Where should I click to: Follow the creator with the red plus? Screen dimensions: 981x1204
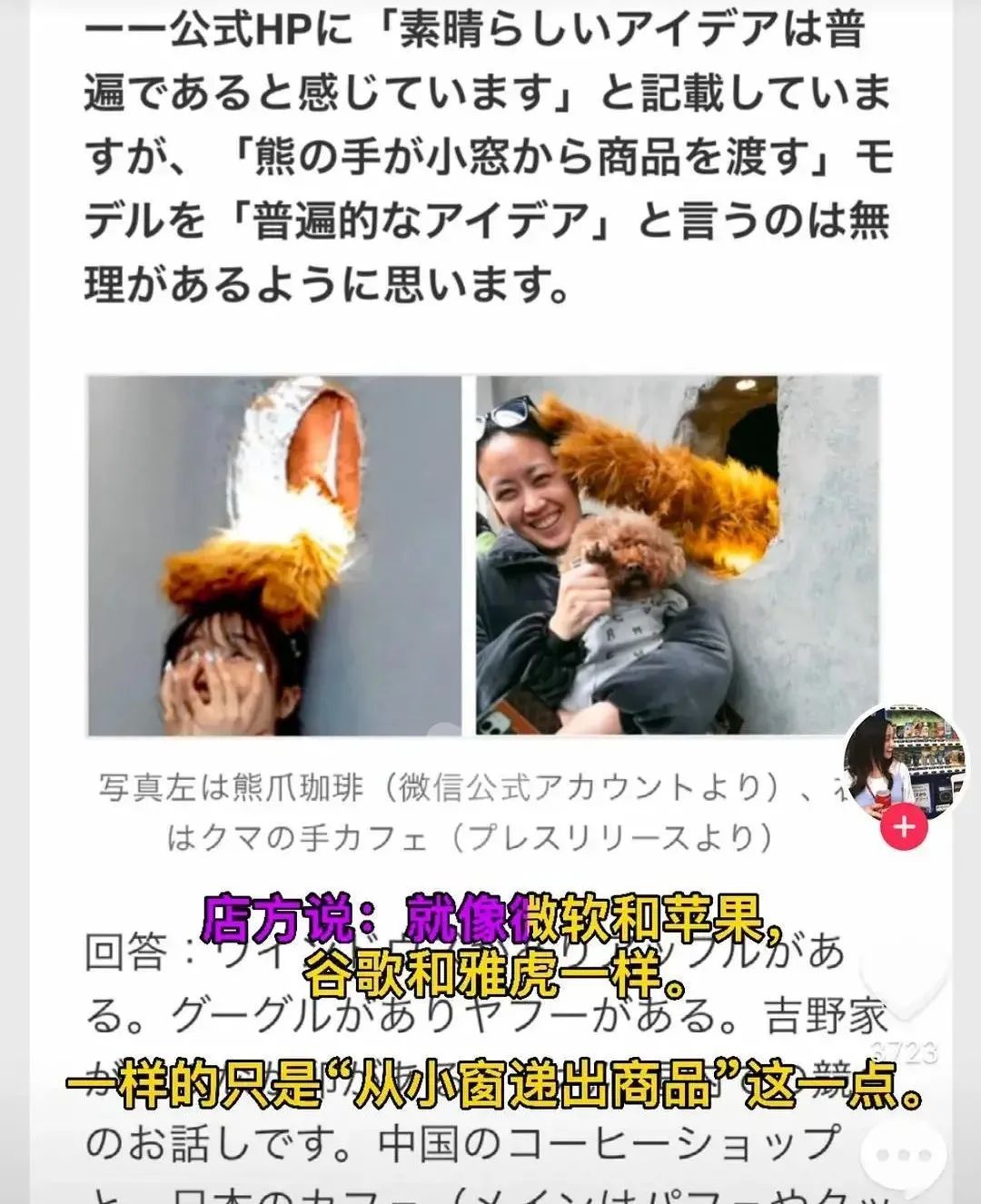pyautogui.click(x=903, y=827)
